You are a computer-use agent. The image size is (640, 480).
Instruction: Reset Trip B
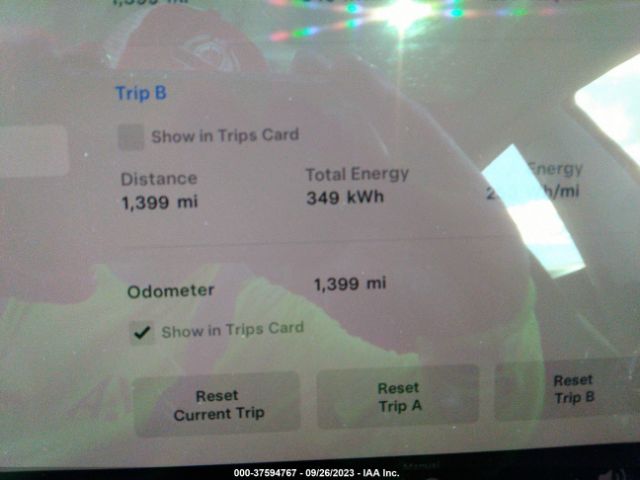[x=572, y=388]
